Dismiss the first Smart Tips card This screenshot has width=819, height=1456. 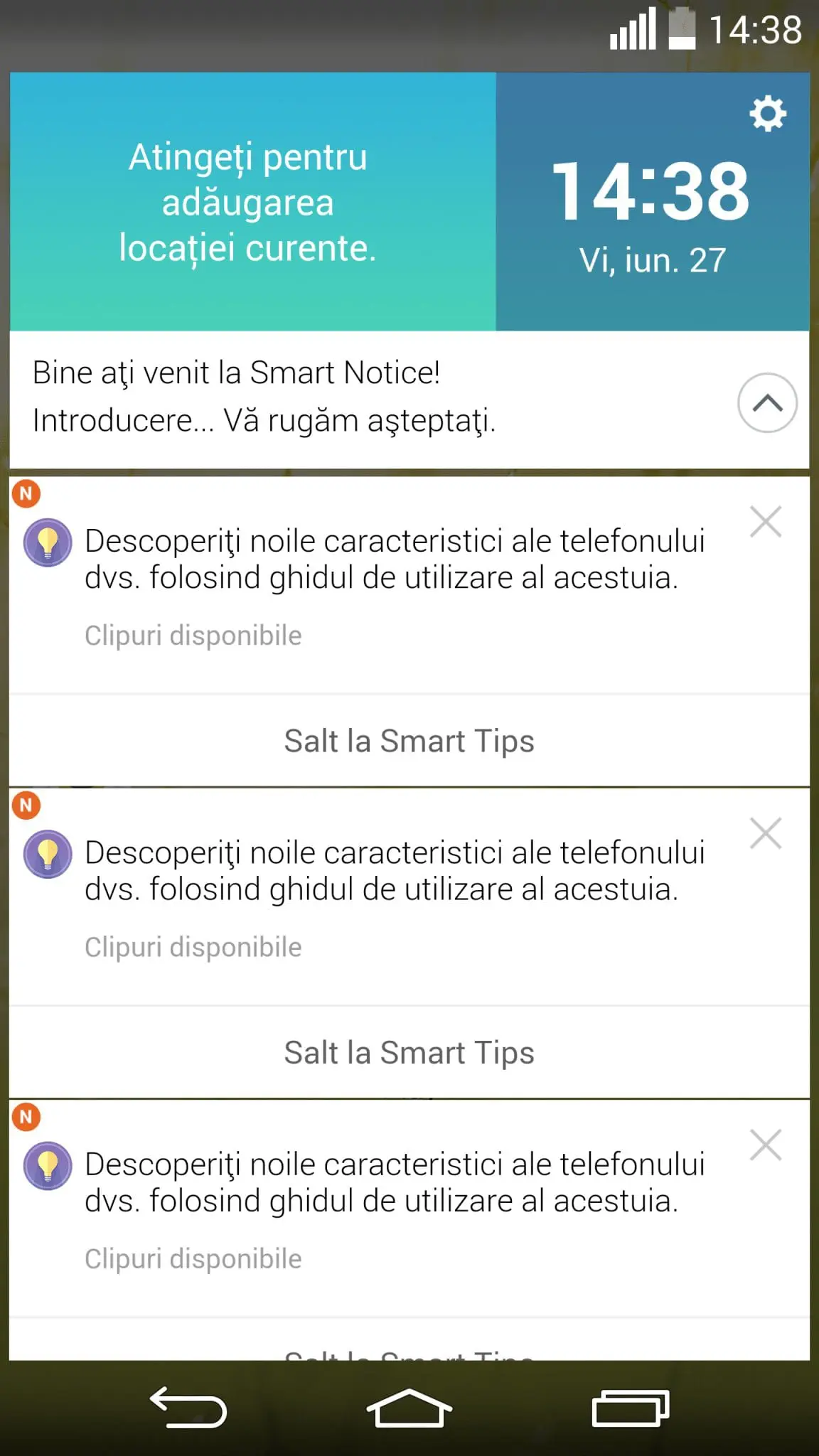click(x=766, y=522)
